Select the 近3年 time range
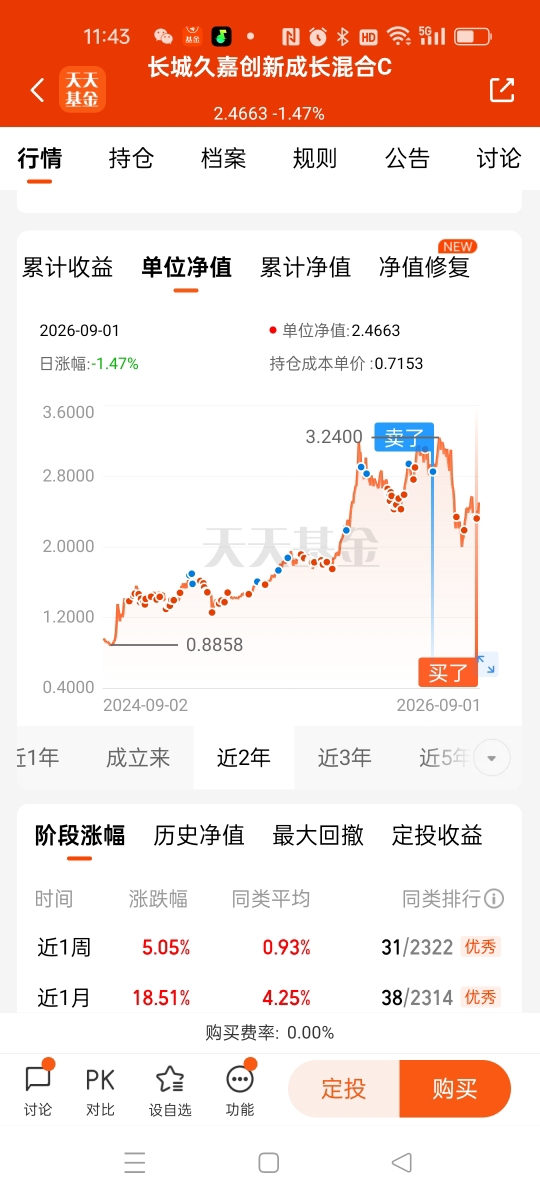This screenshot has width=540, height=1200. point(345,757)
